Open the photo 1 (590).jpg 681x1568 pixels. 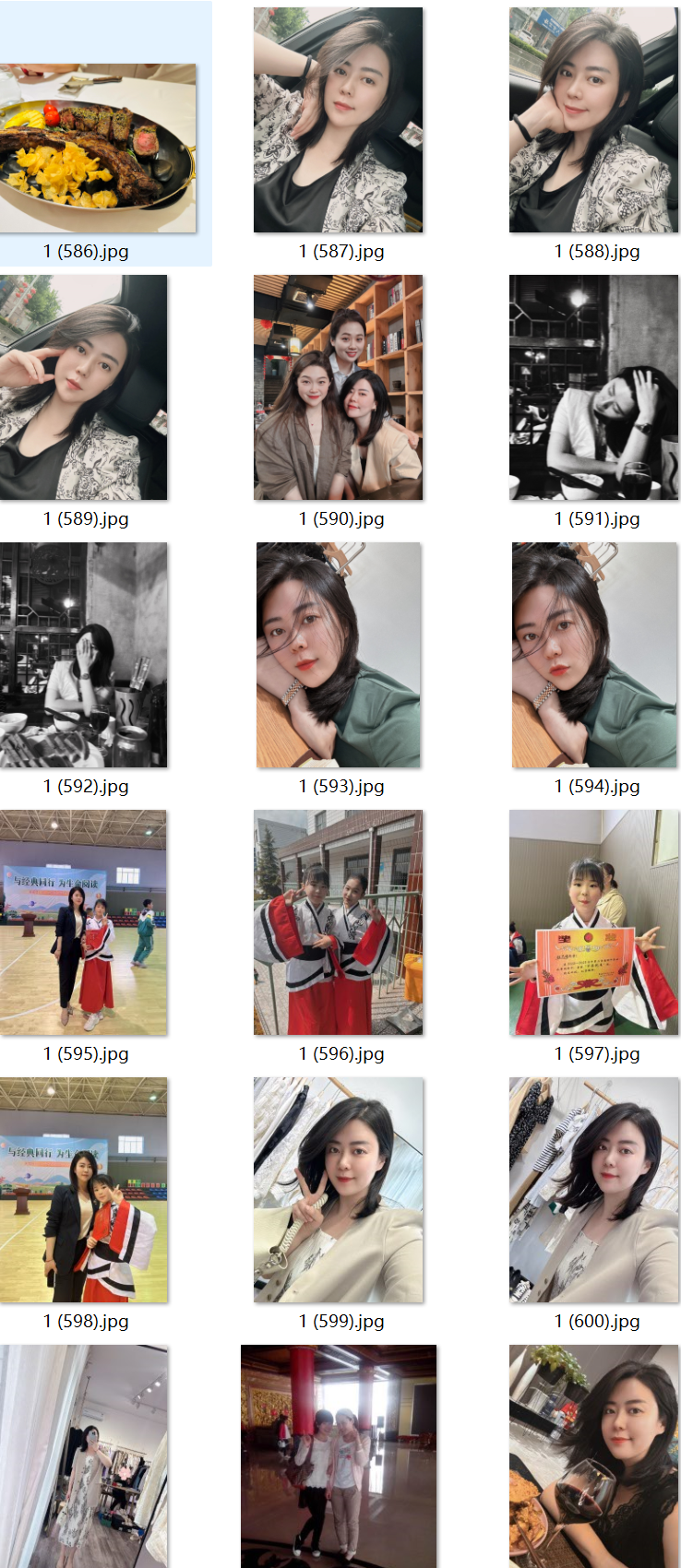pyautogui.click(x=338, y=387)
